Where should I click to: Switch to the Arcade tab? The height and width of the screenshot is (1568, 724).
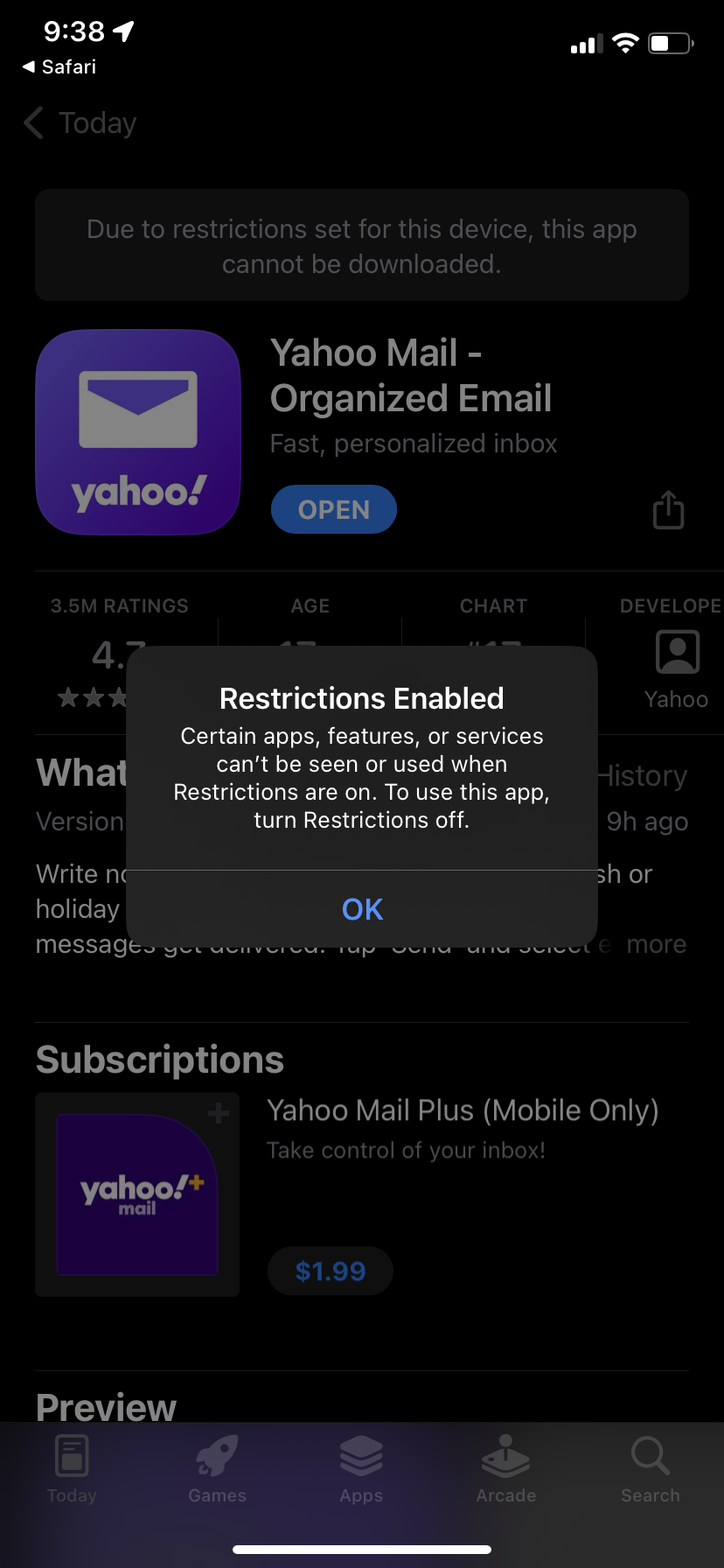[505, 1470]
